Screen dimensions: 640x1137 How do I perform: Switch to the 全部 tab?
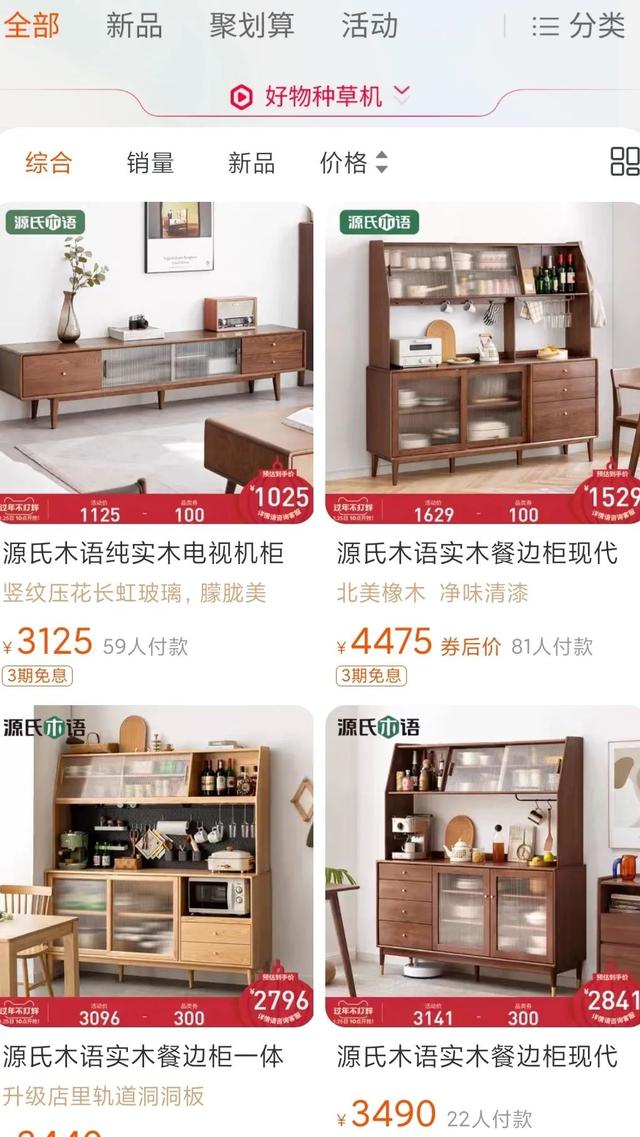(30, 25)
